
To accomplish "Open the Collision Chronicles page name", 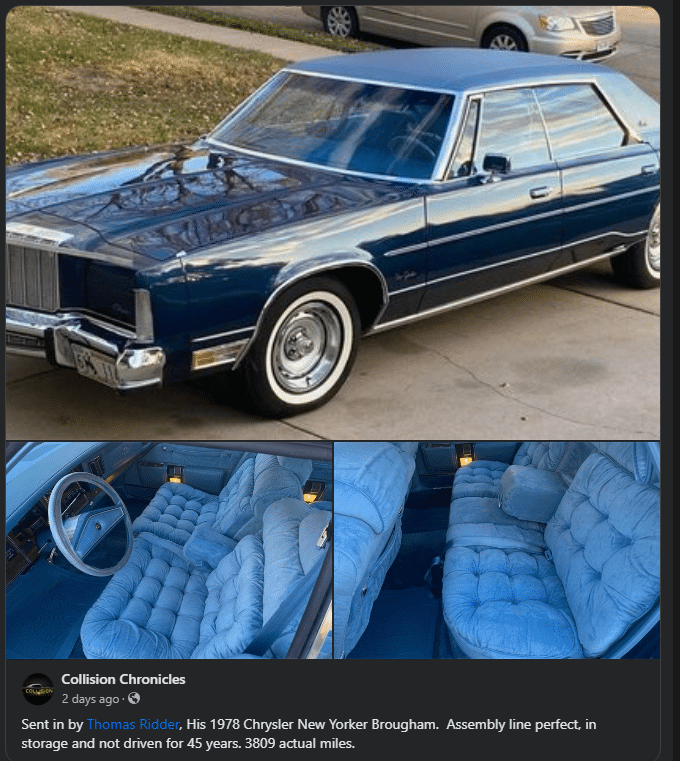I will [123, 679].
